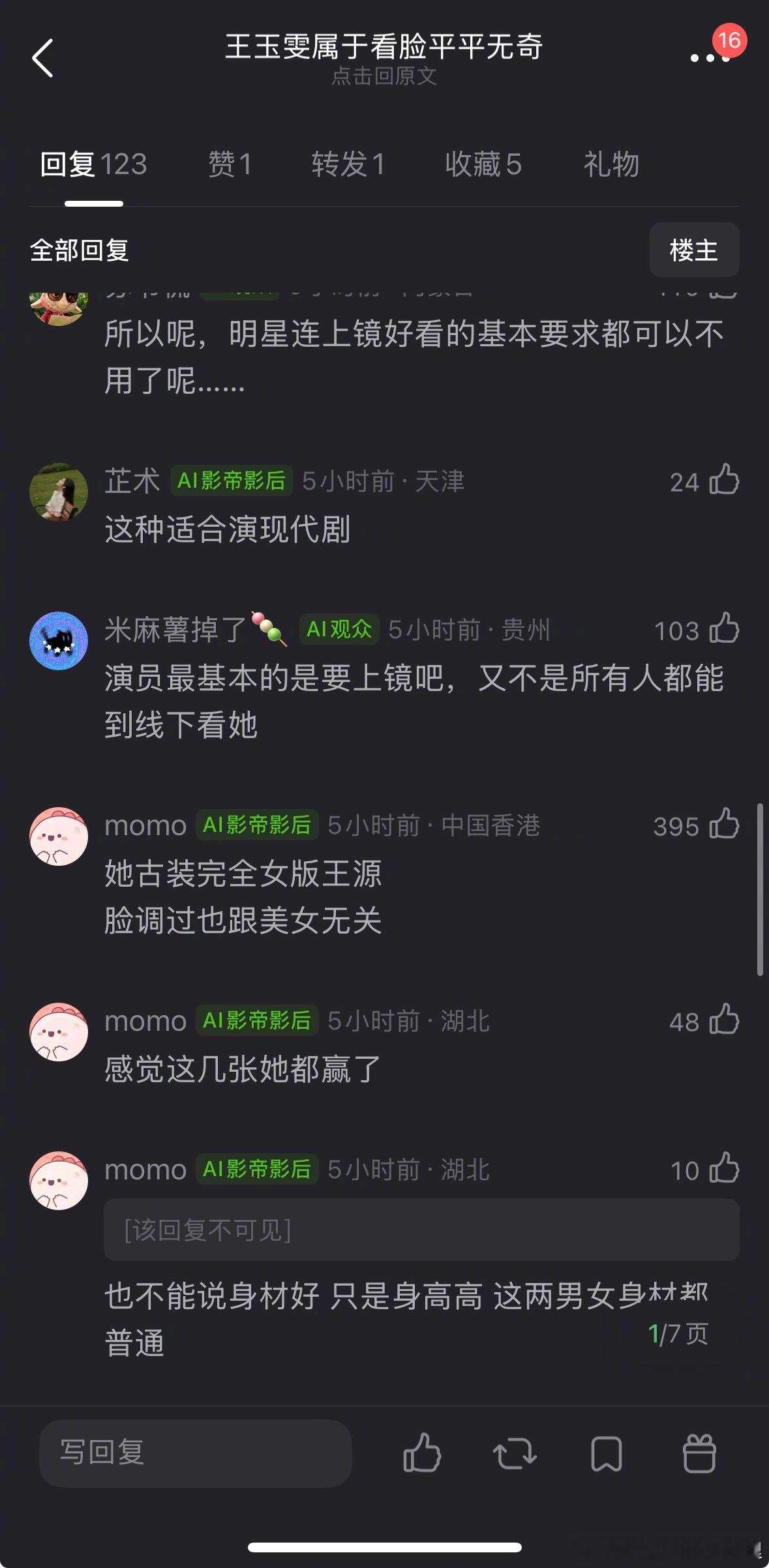Switch to the 转发1 tab
769x1568 pixels.
349,164
